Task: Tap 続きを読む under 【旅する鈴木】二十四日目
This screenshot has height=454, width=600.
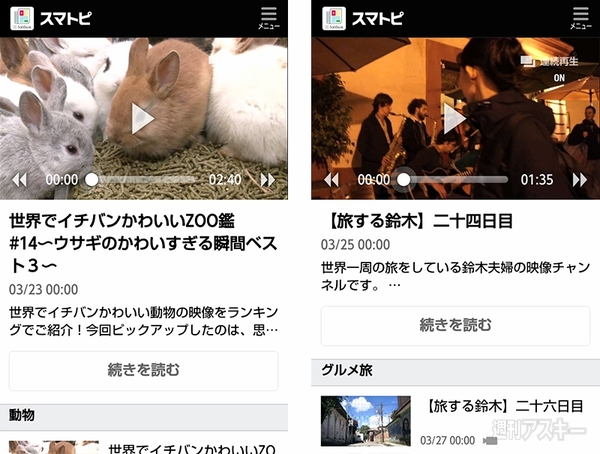Action: (x=455, y=326)
